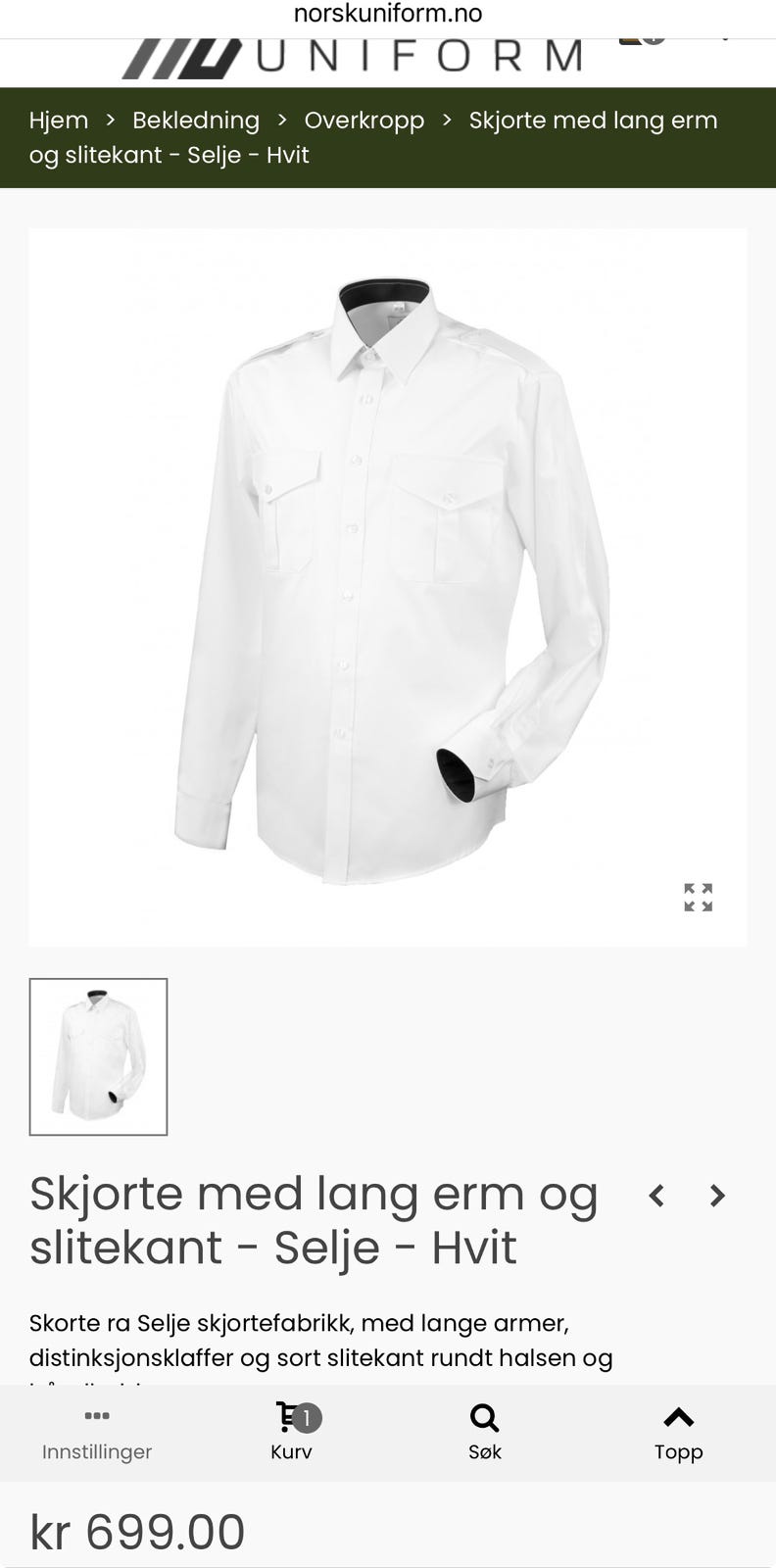Jump back to Topp of page
Screen dimensions: 776x1568
pyautogui.click(x=679, y=1434)
